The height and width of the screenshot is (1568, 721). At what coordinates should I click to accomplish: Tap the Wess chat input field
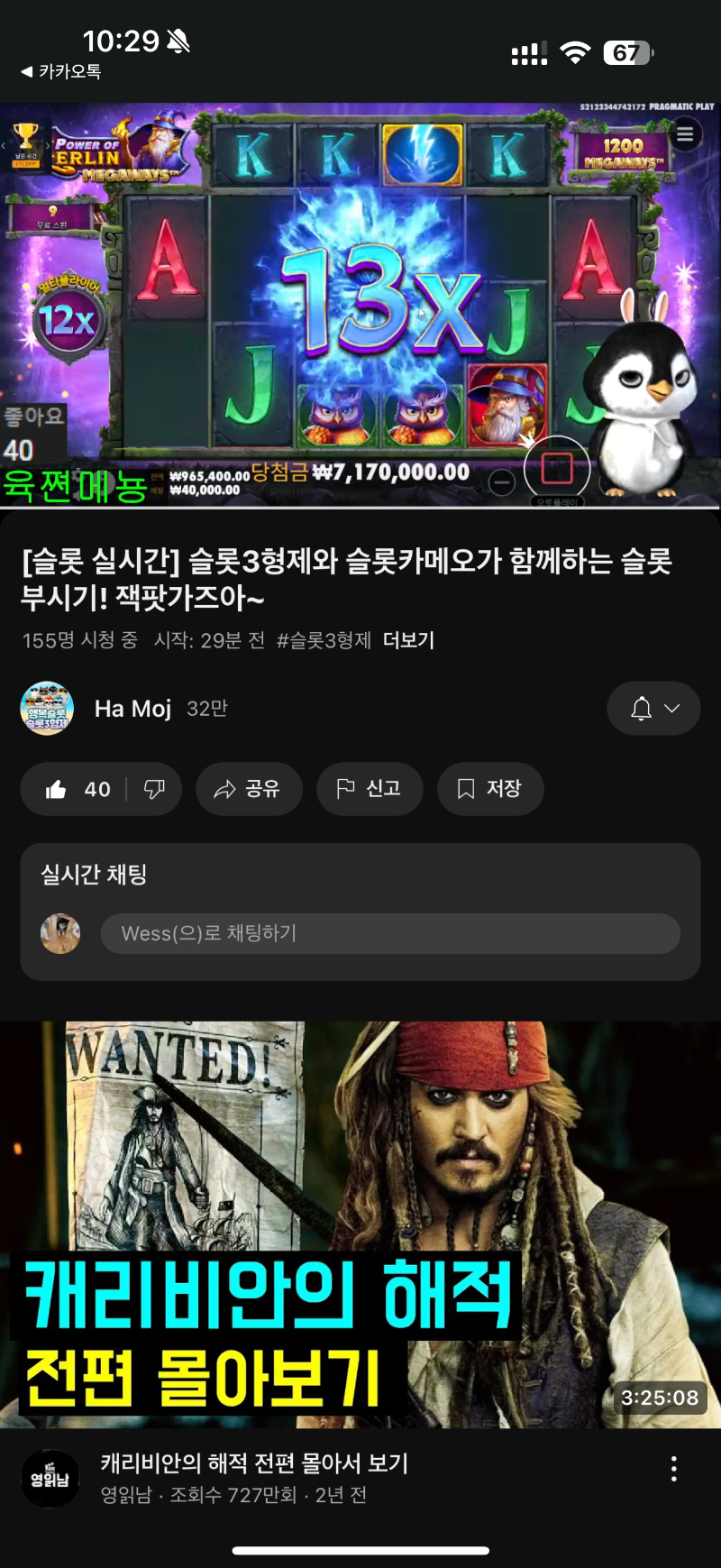coord(389,933)
